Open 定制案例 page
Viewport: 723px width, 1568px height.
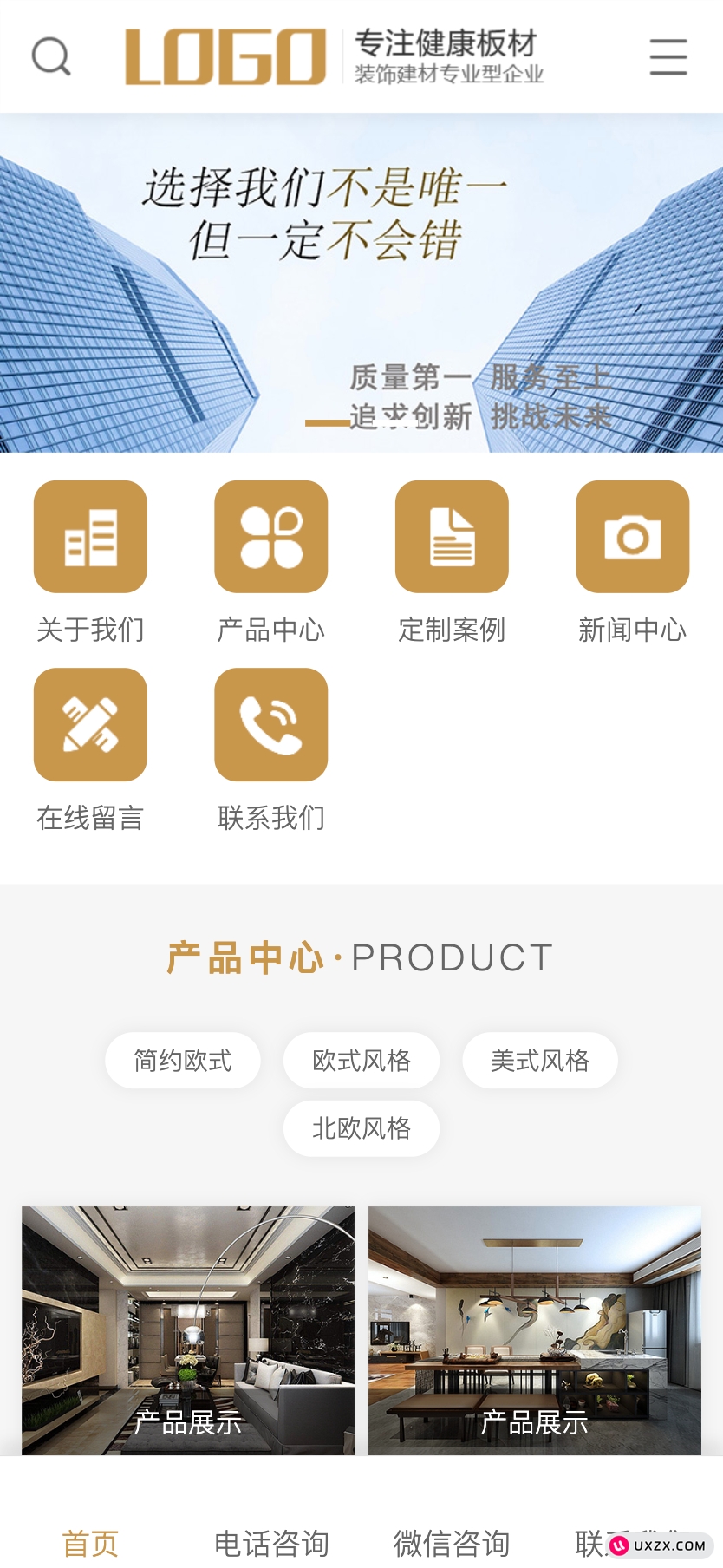[x=452, y=538]
